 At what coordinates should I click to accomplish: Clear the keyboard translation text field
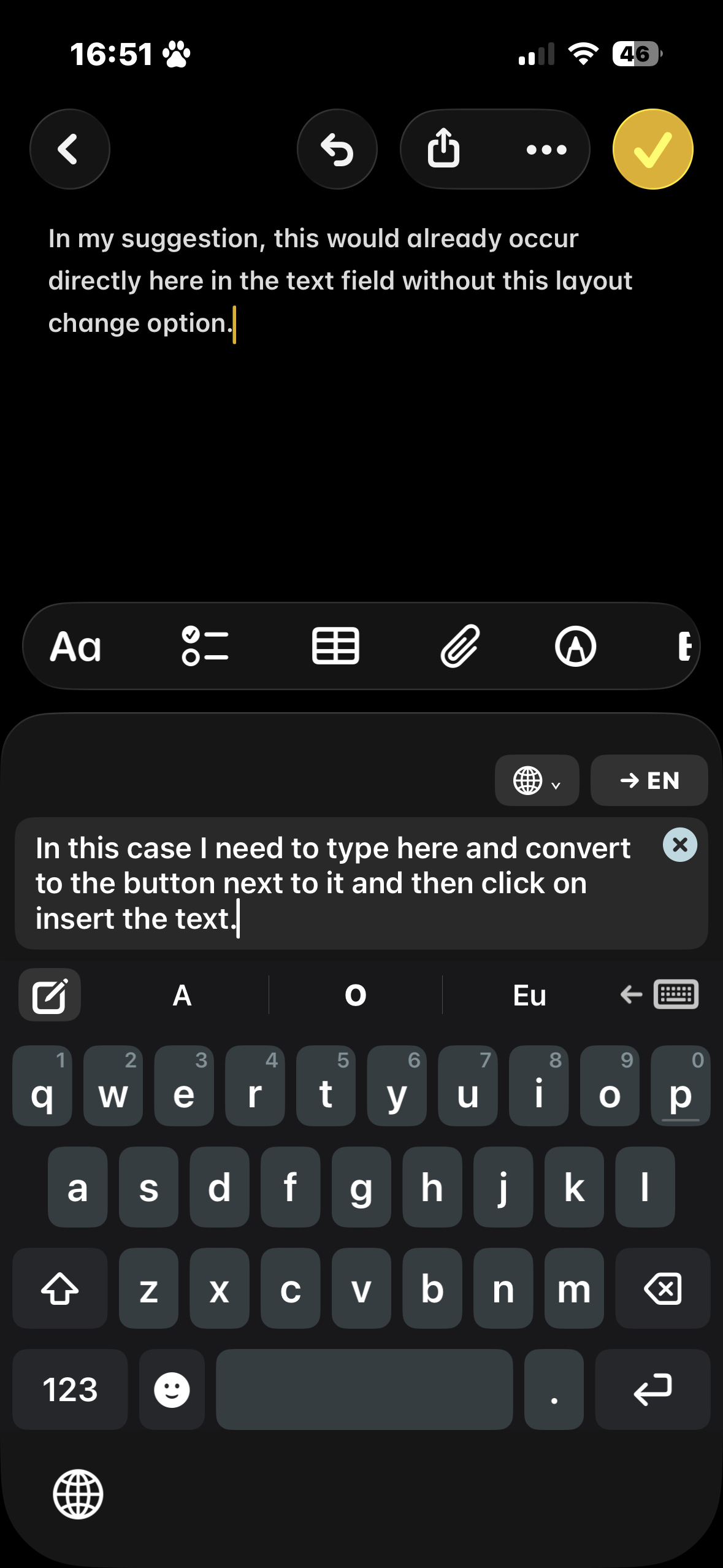679,845
